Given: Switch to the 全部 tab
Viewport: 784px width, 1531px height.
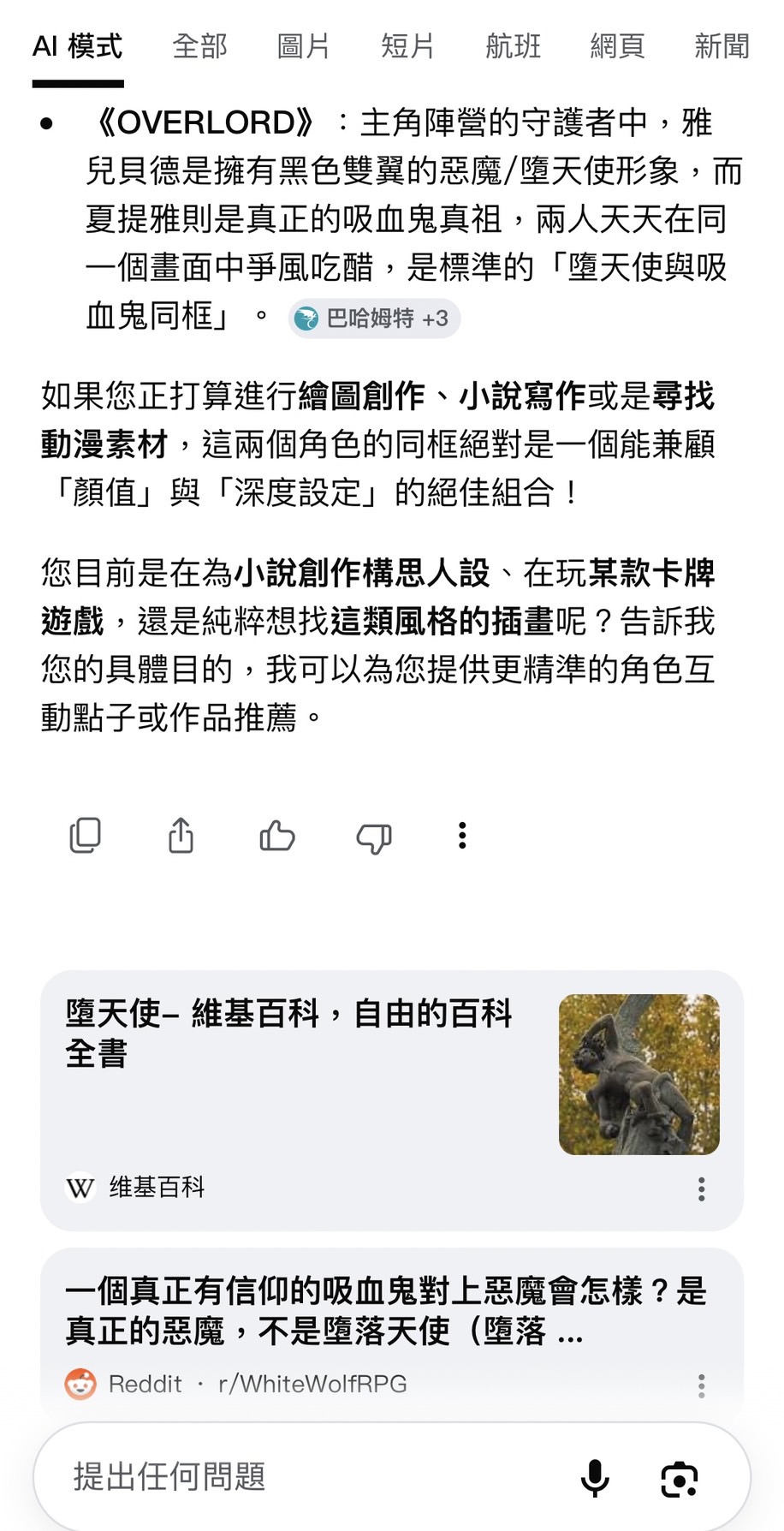Looking at the screenshot, I should point(199,45).
